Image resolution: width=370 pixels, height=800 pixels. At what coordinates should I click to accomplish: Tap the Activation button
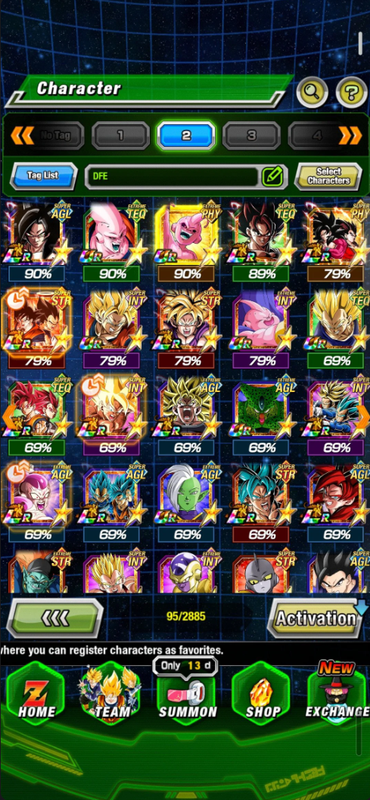point(315,618)
